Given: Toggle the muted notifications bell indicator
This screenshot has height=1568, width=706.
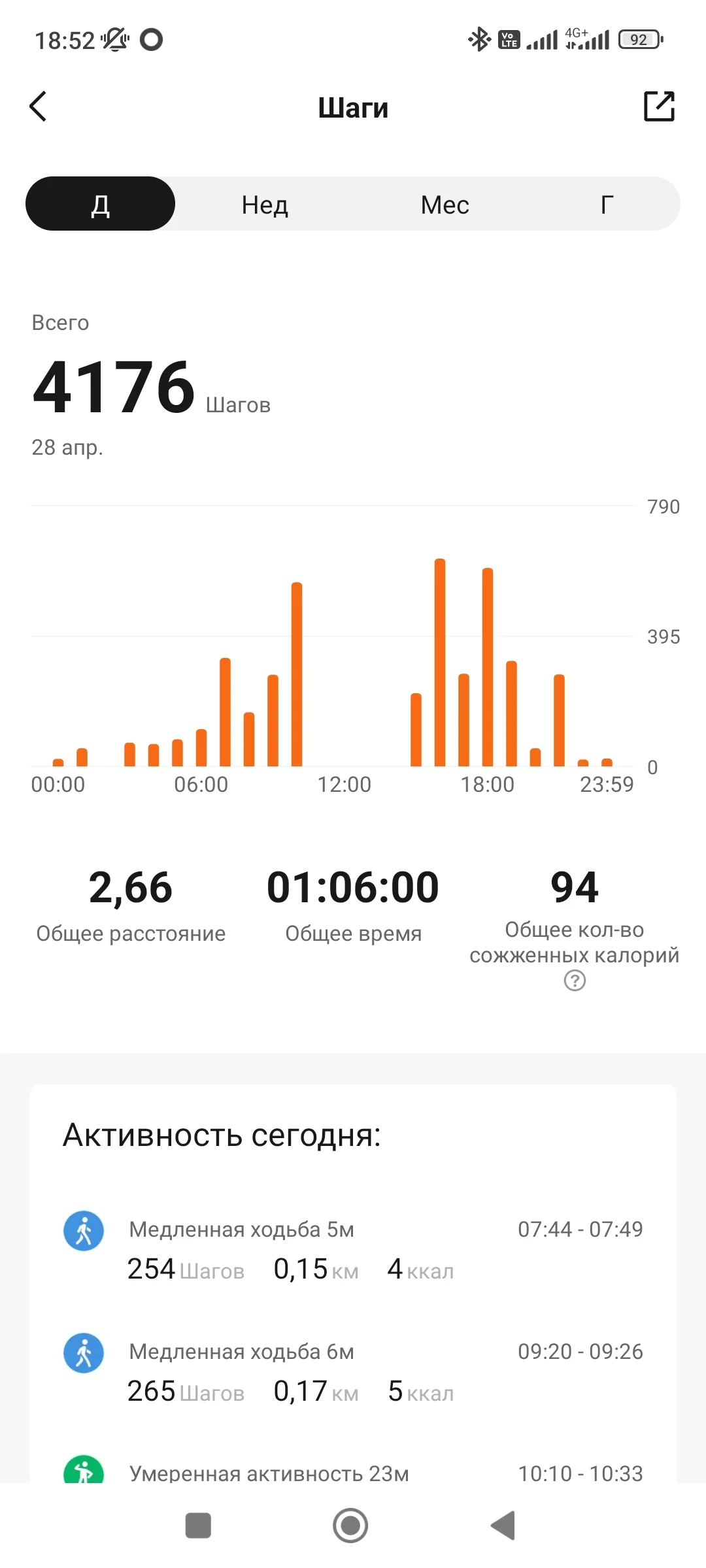Looking at the screenshot, I should coord(114,41).
